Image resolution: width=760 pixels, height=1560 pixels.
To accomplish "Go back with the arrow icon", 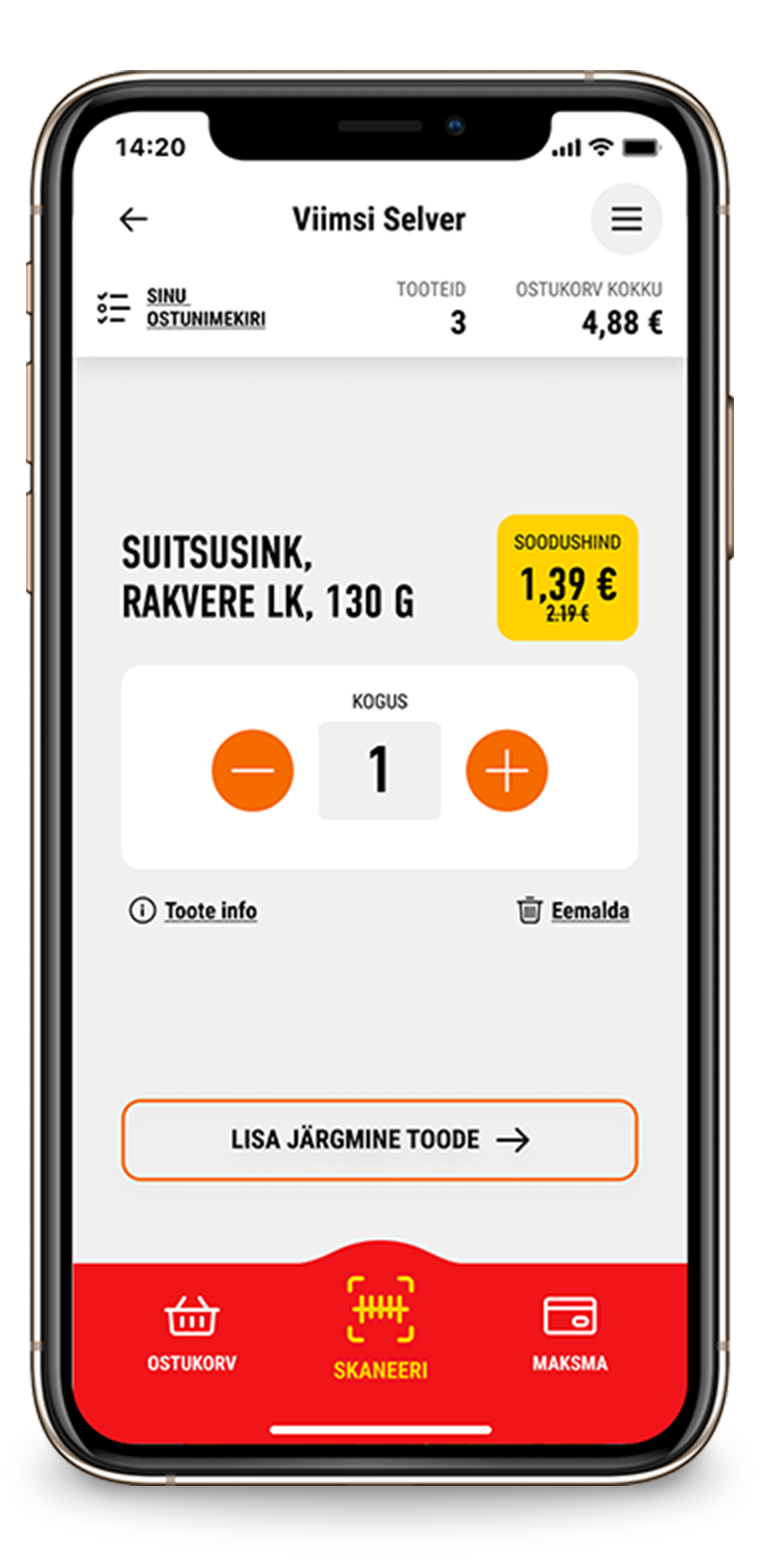I will 133,220.
